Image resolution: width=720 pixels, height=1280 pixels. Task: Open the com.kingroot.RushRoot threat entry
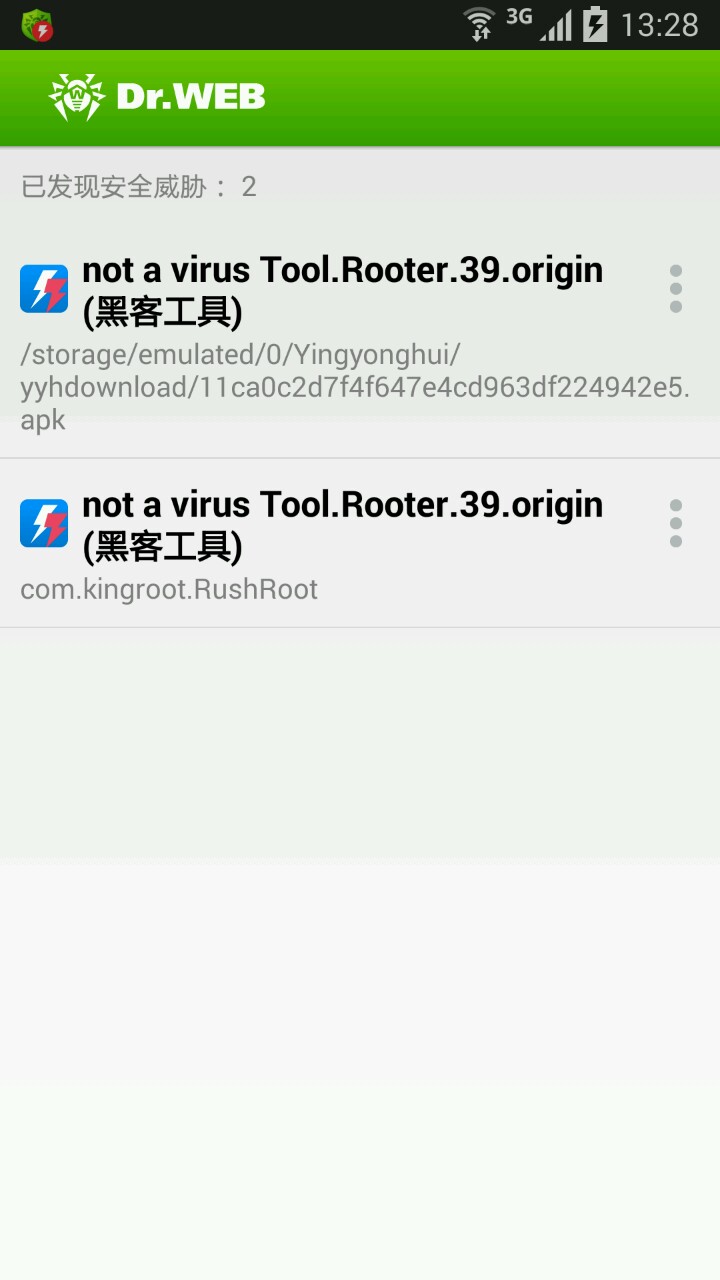pos(340,545)
